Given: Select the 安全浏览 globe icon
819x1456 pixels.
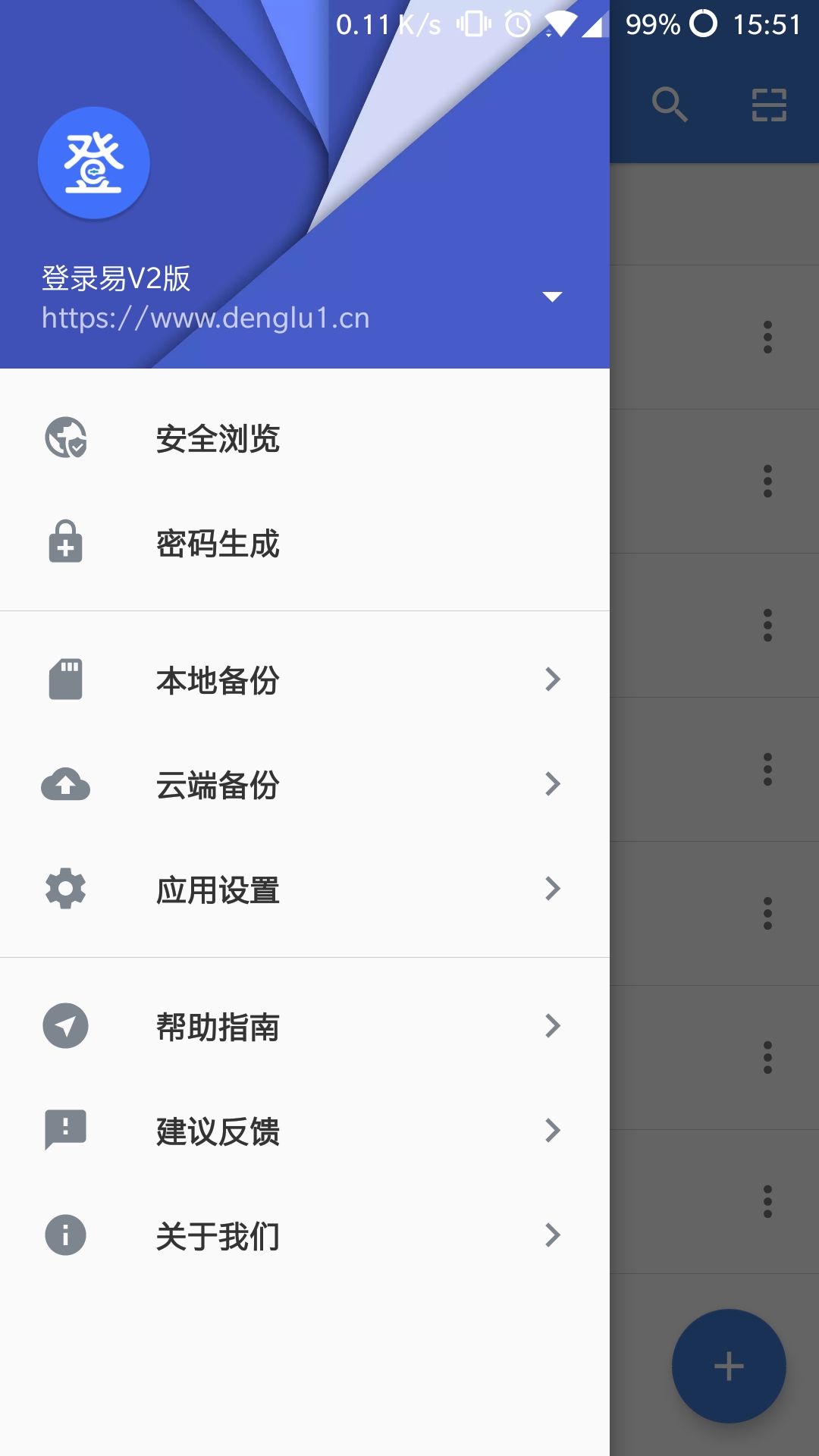Looking at the screenshot, I should click(65, 438).
